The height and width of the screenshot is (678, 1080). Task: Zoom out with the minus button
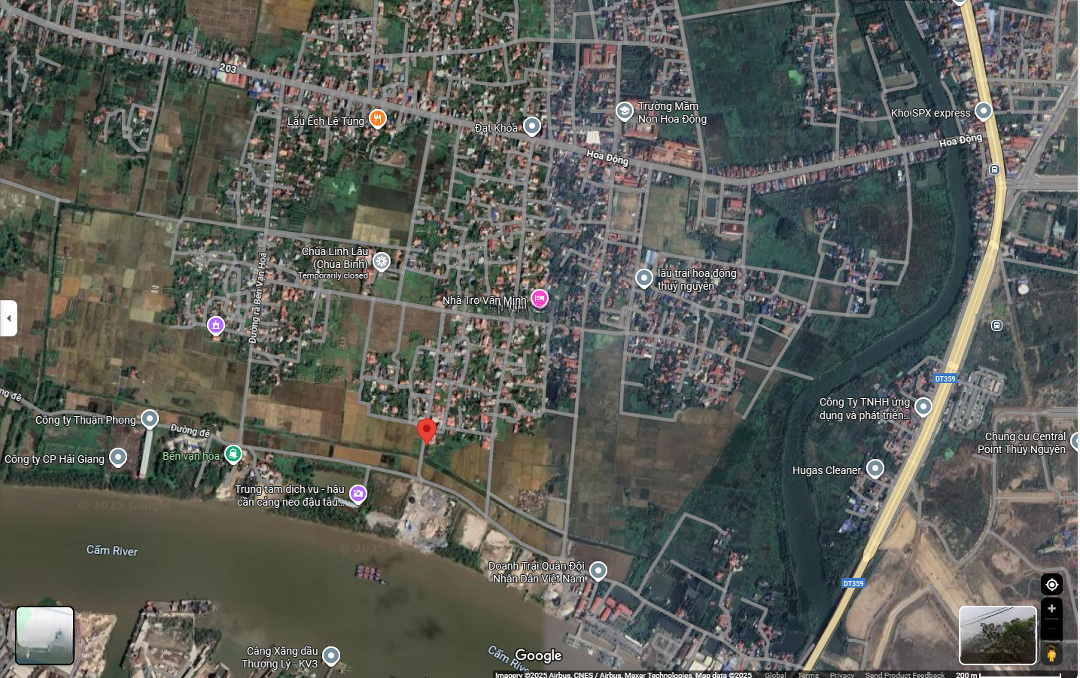click(x=1051, y=629)
